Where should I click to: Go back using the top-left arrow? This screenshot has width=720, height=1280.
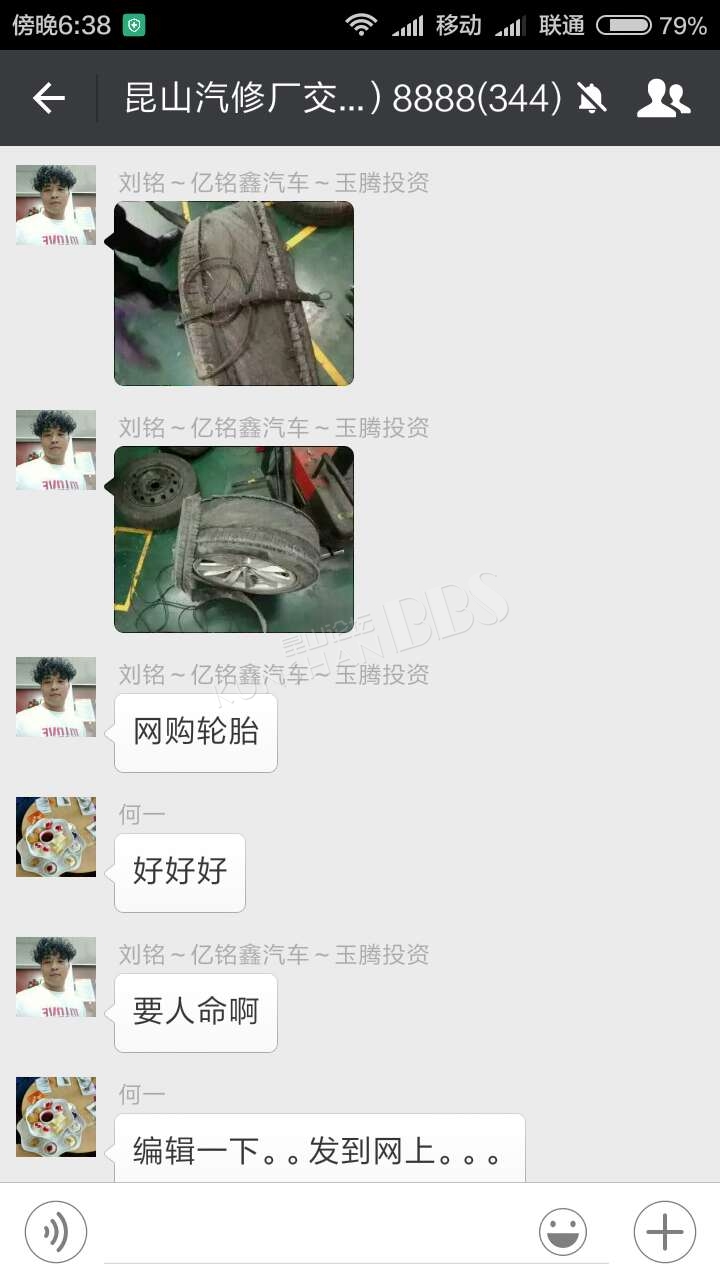48,98
